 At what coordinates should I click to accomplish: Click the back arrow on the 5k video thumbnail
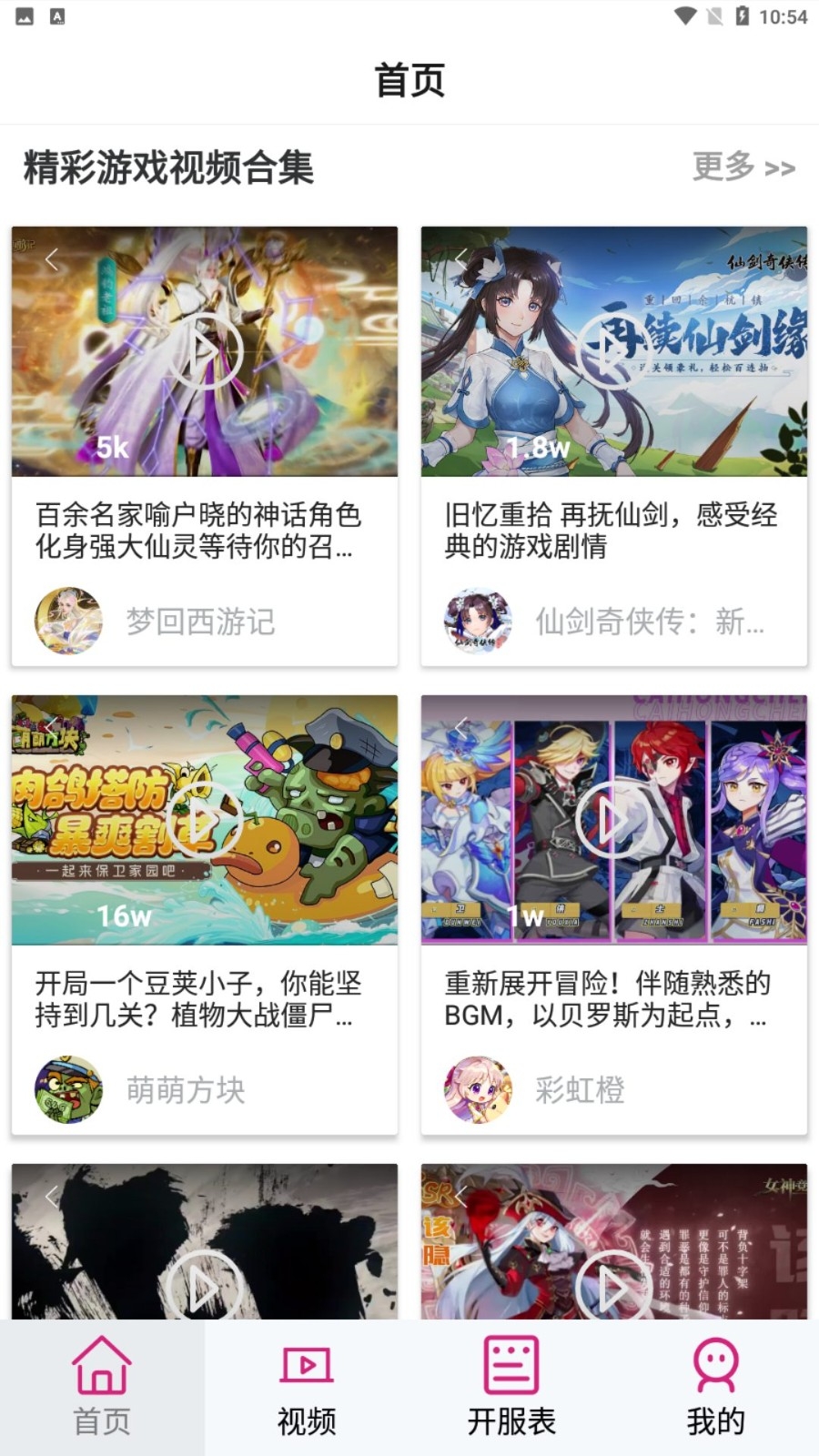(53, 259)
